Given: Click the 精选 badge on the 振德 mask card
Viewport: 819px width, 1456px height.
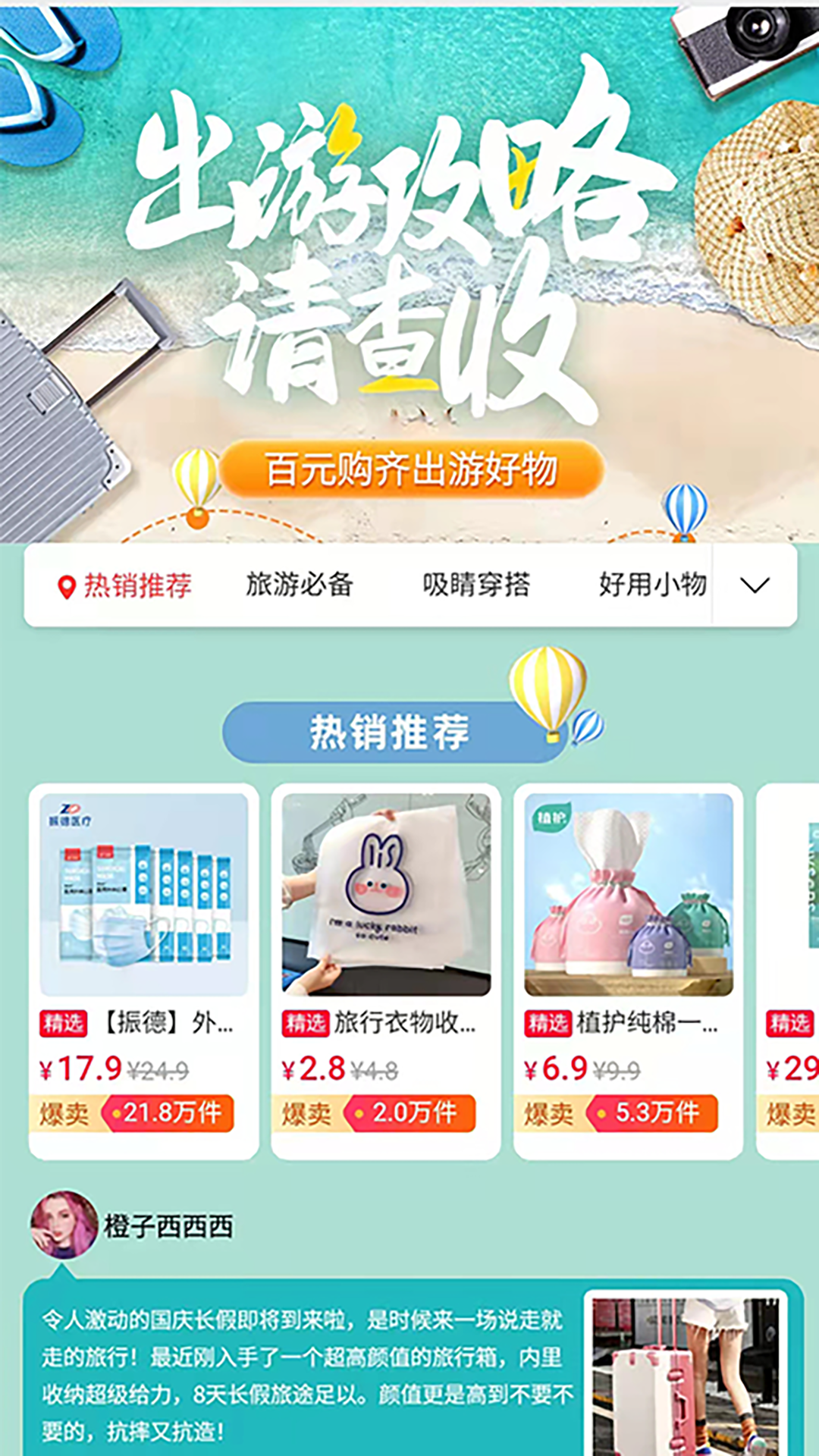Looking at the screenshot, I should pyautogui.click(x=63, y=1023).
